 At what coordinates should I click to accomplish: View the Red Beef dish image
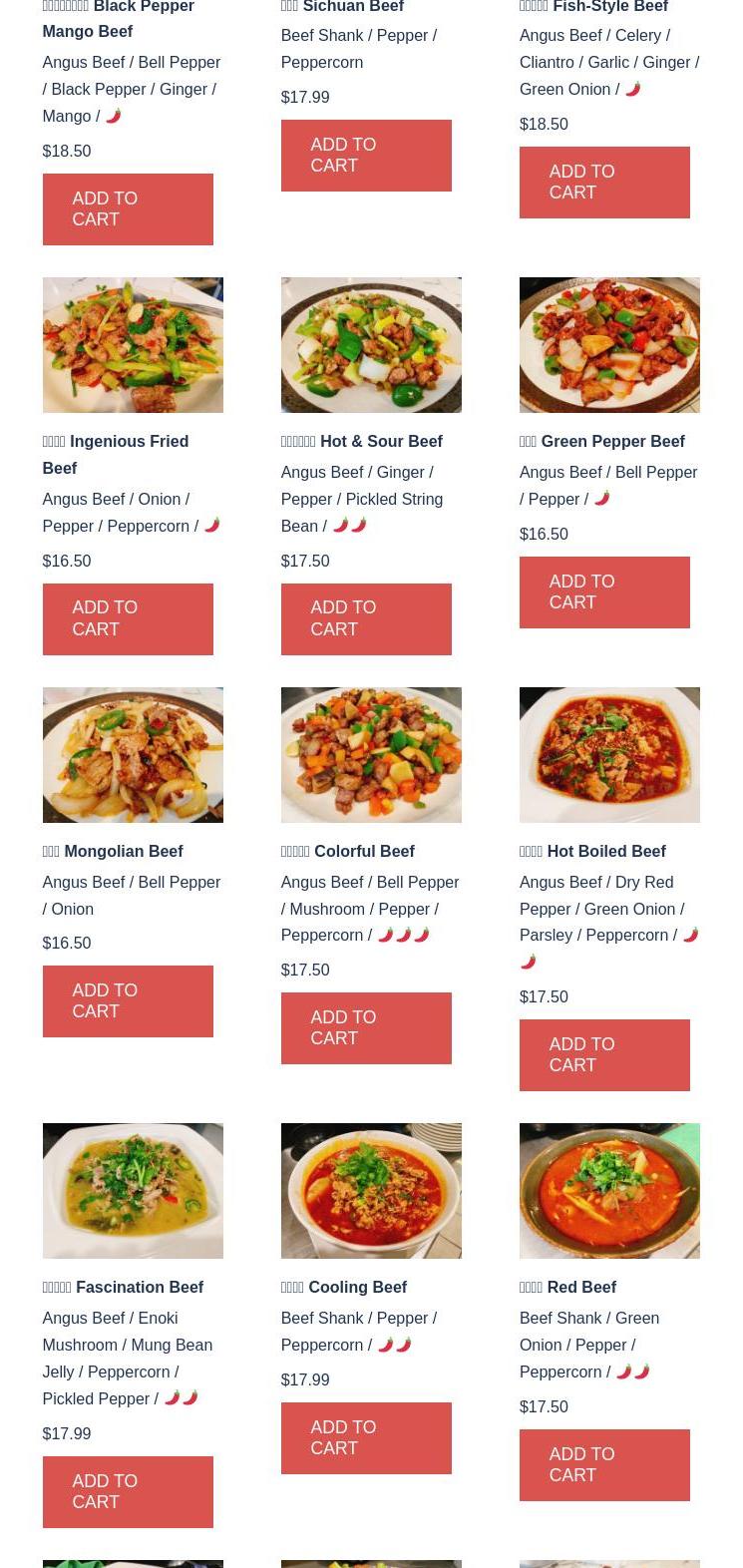[x=609, y=1191]
